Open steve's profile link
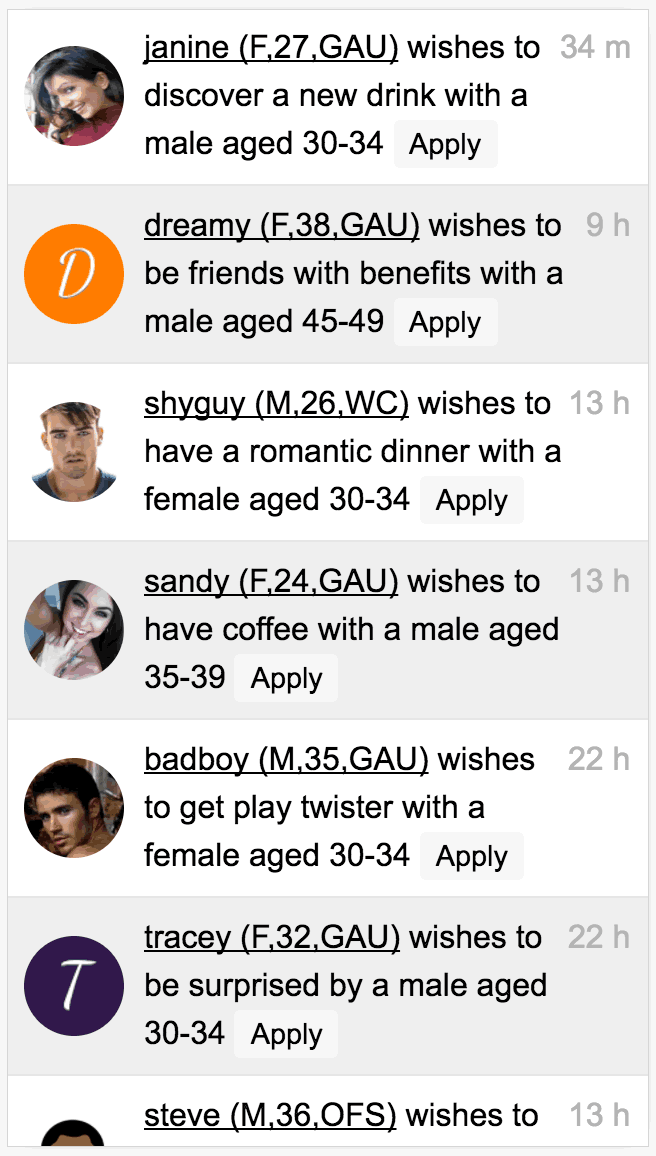Viewport: 656px width, 1156px height. (x=270, y=1117)
